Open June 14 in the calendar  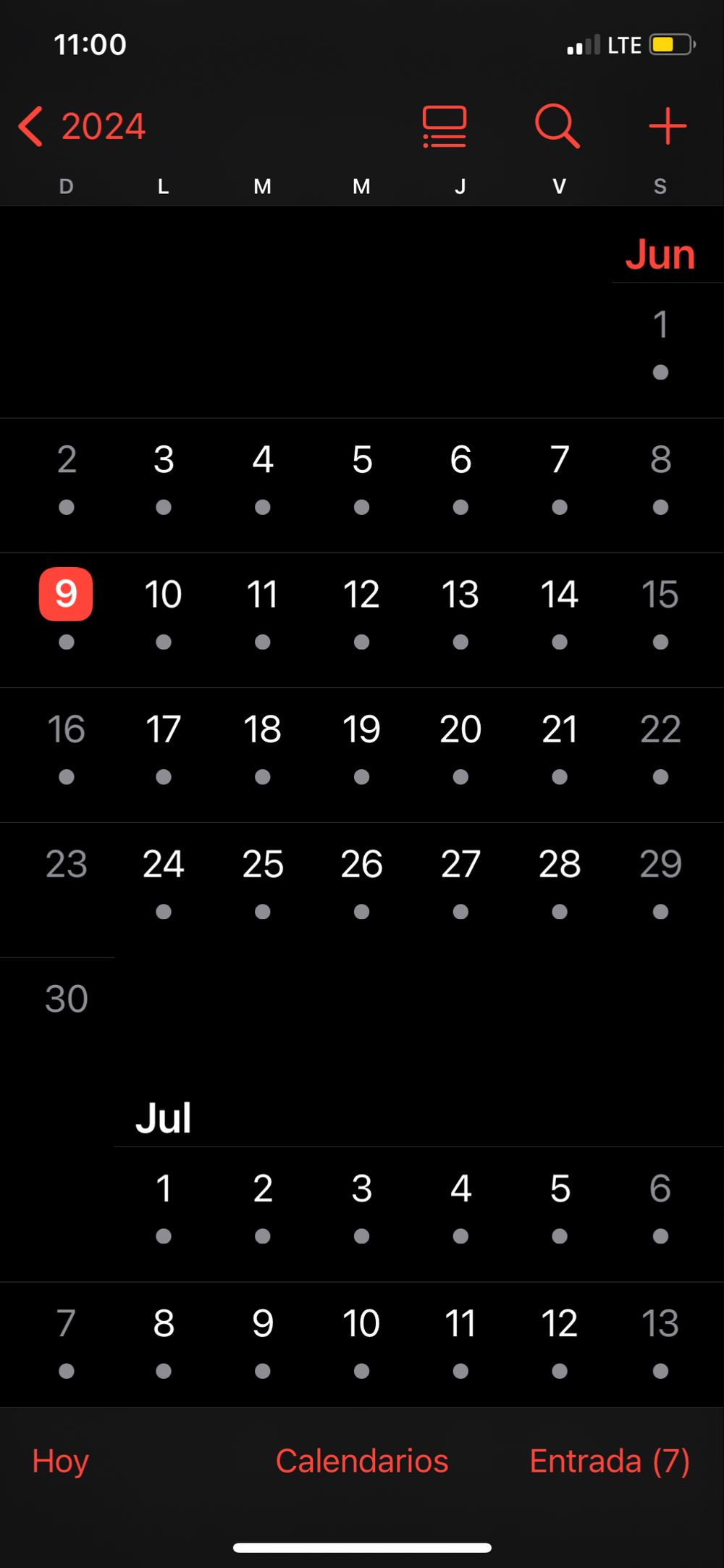coord(560,594)
